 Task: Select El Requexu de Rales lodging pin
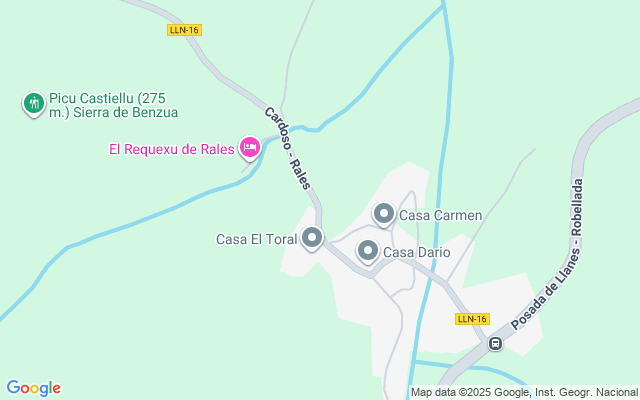pos(250,149)
